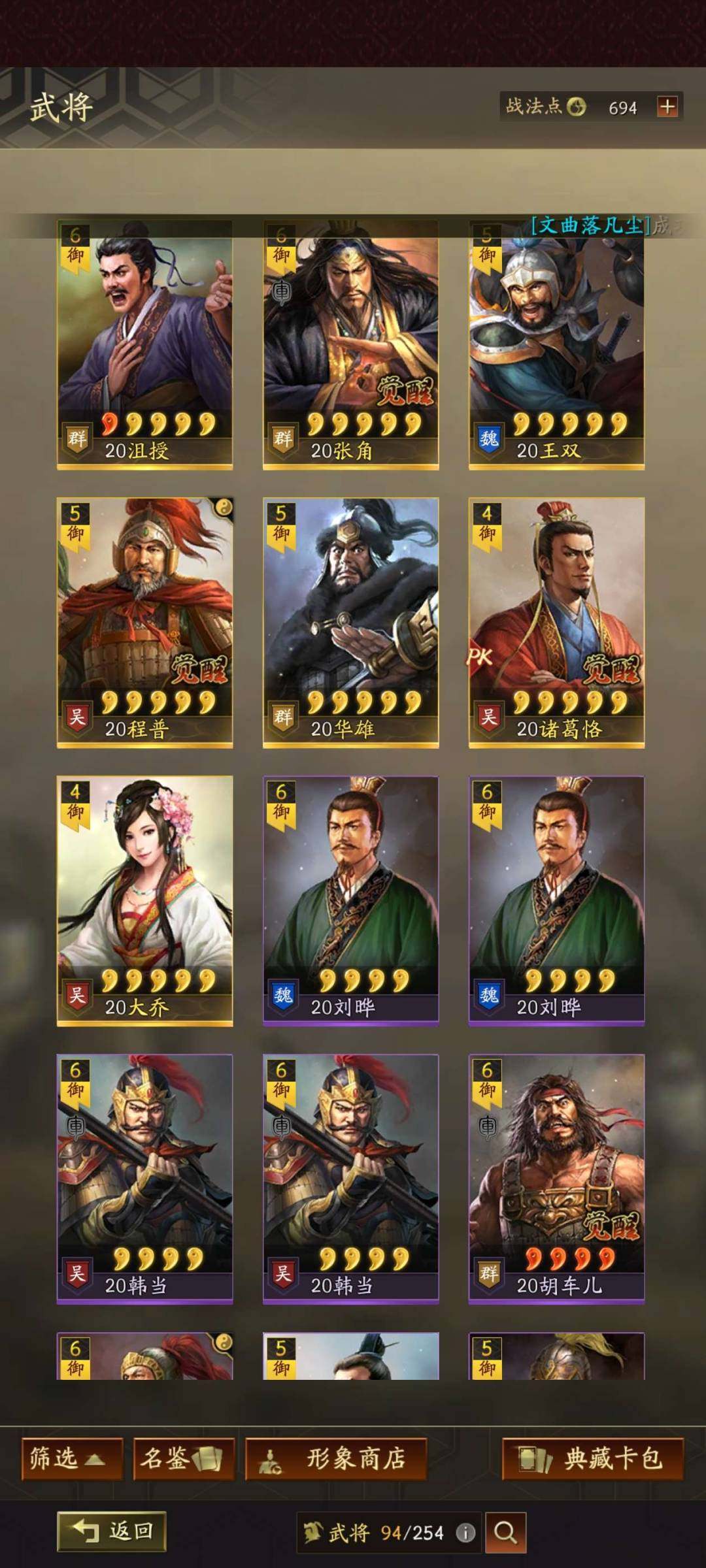Go to 形象商店
The image size is (706, 1568).
336,1458
